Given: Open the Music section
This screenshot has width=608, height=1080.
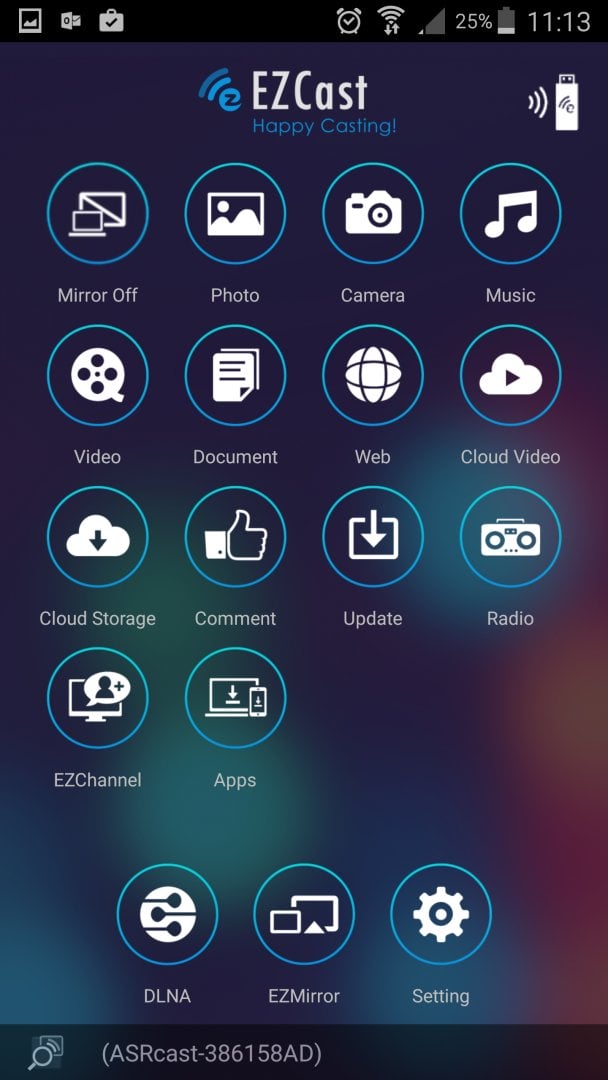Looking at the screenshot, I should (x=510, y=214).
